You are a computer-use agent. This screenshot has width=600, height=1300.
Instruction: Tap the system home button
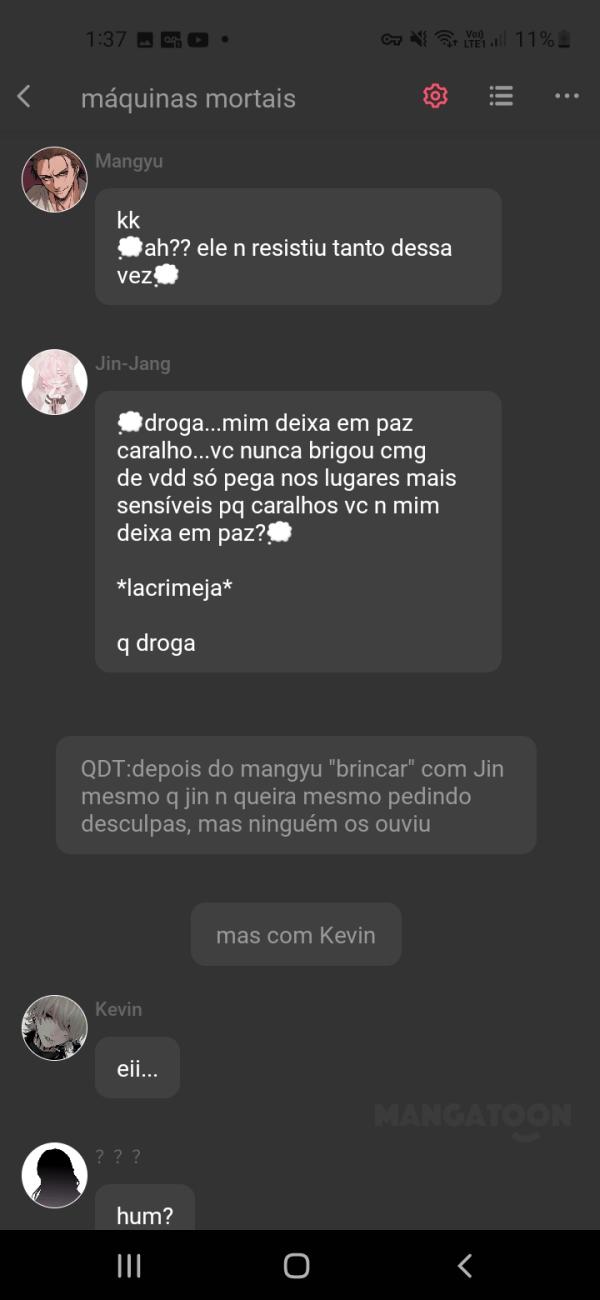(x=297, y=1266)
